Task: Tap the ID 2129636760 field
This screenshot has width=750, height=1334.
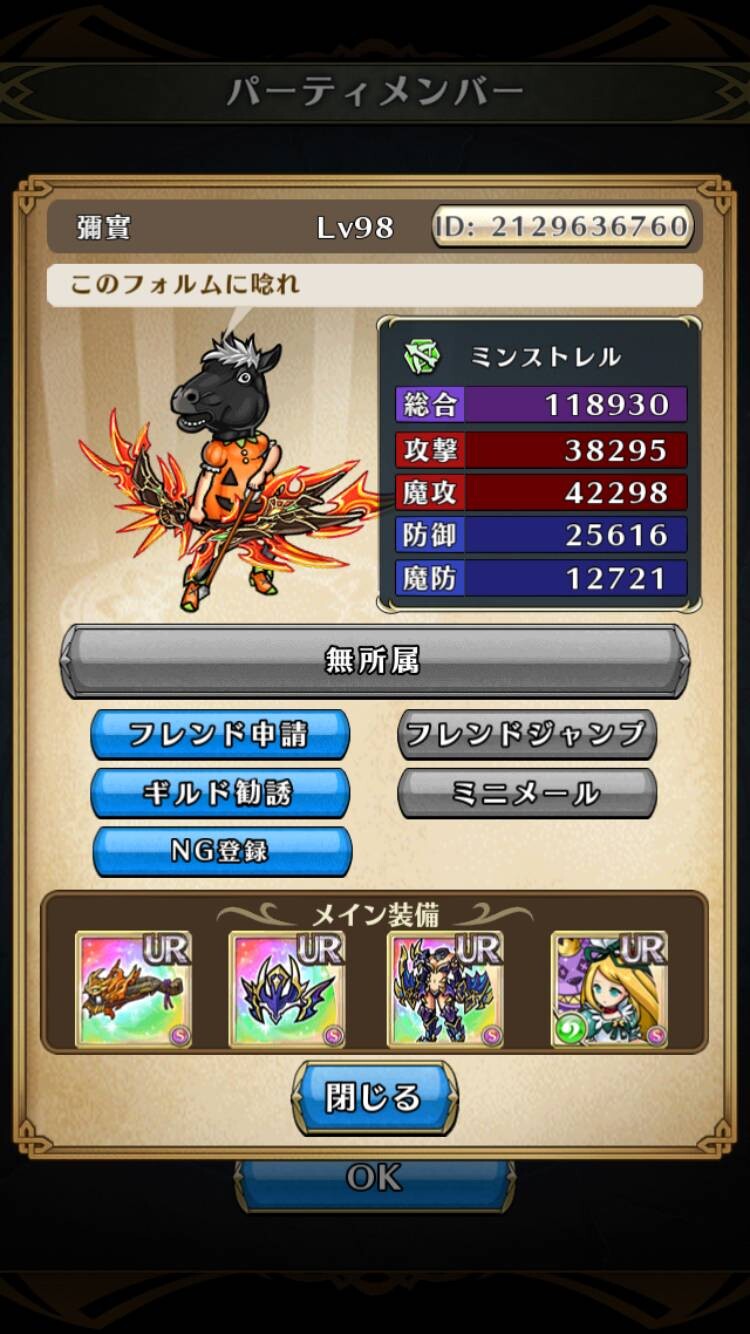Action: click(562, 227)
